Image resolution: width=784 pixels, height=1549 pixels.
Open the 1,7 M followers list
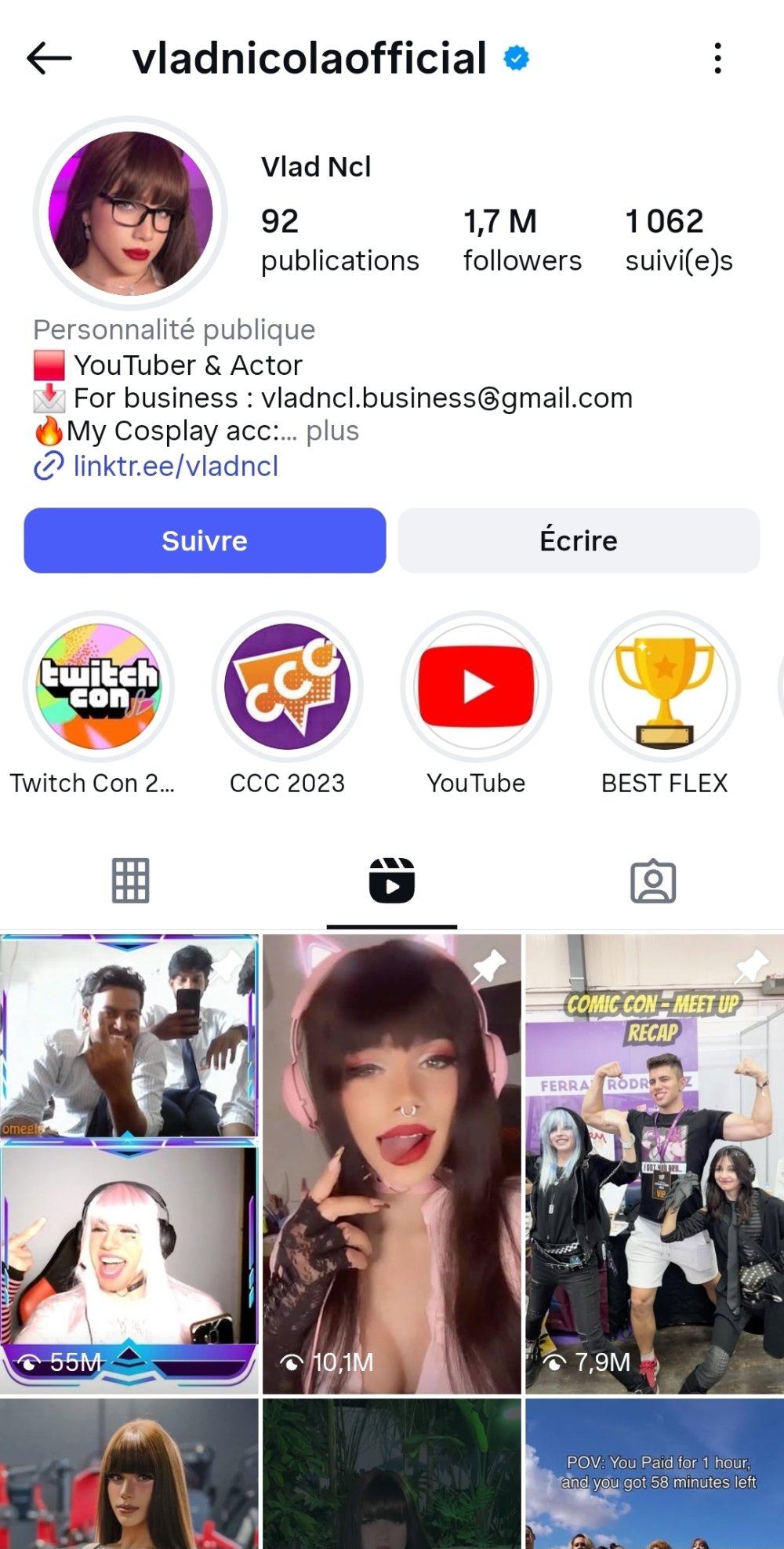pyautogui.click(x=521, y=240)
